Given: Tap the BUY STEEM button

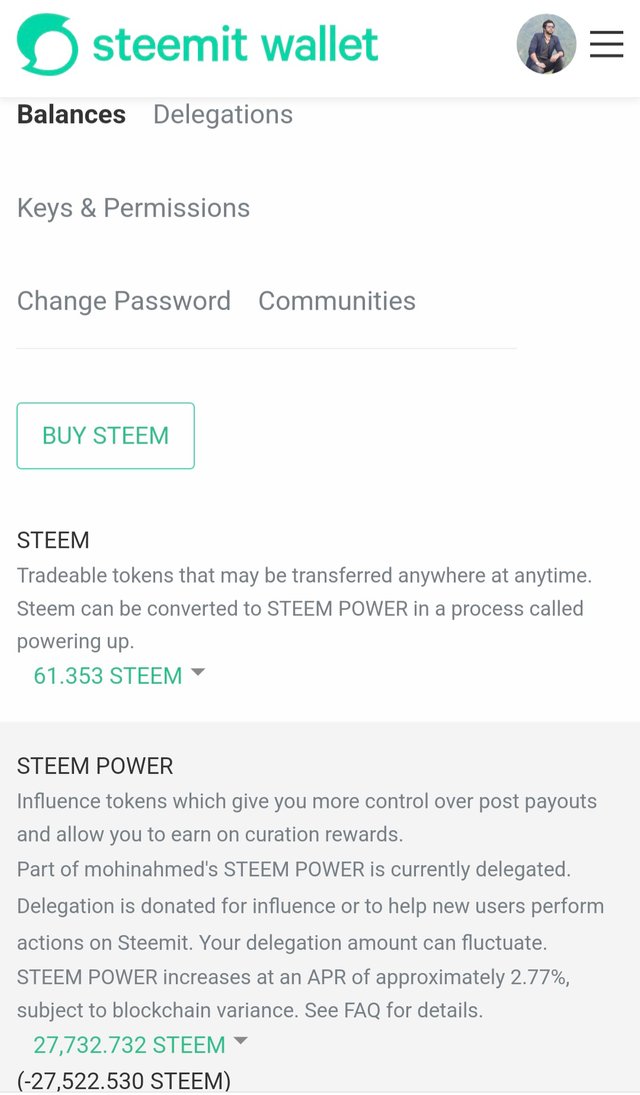Looking at the screenshot, I should click(105, 436).
